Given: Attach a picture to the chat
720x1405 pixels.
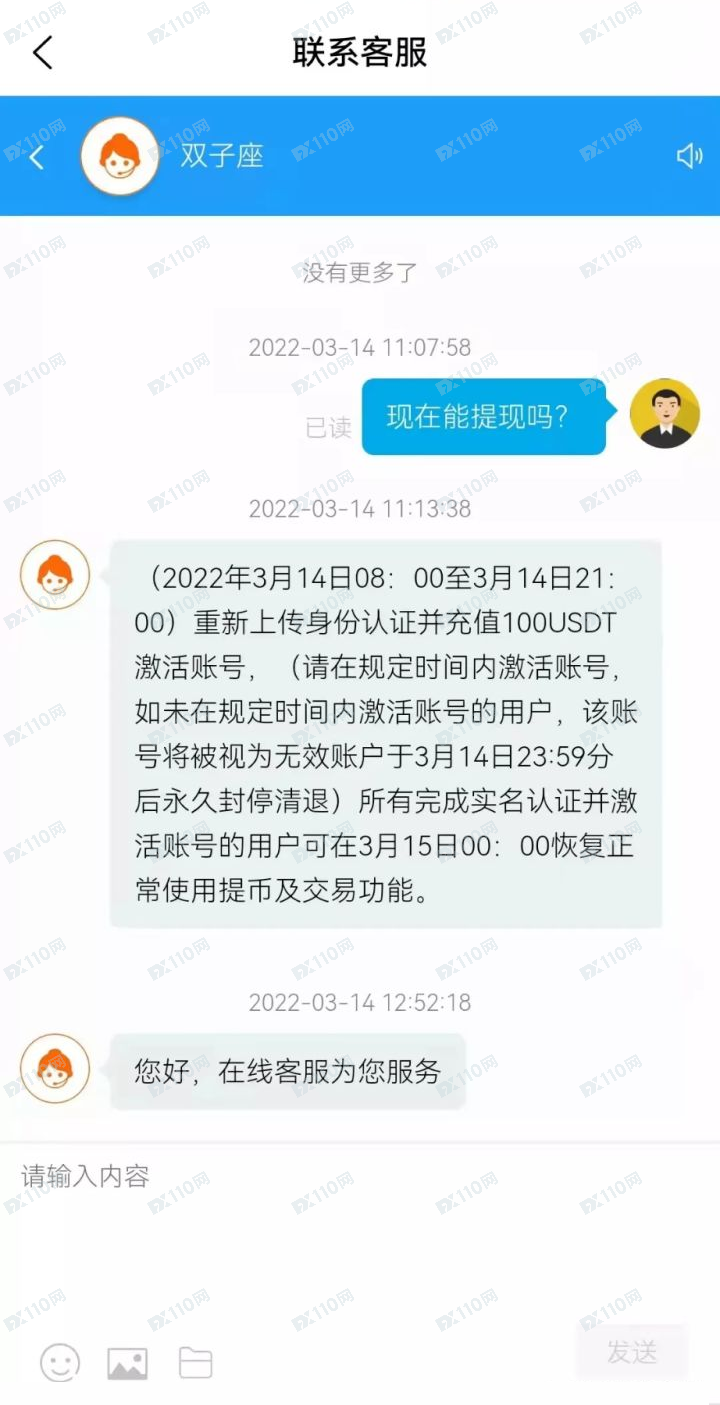Looking at the screenshot, I should [127, 1362].
